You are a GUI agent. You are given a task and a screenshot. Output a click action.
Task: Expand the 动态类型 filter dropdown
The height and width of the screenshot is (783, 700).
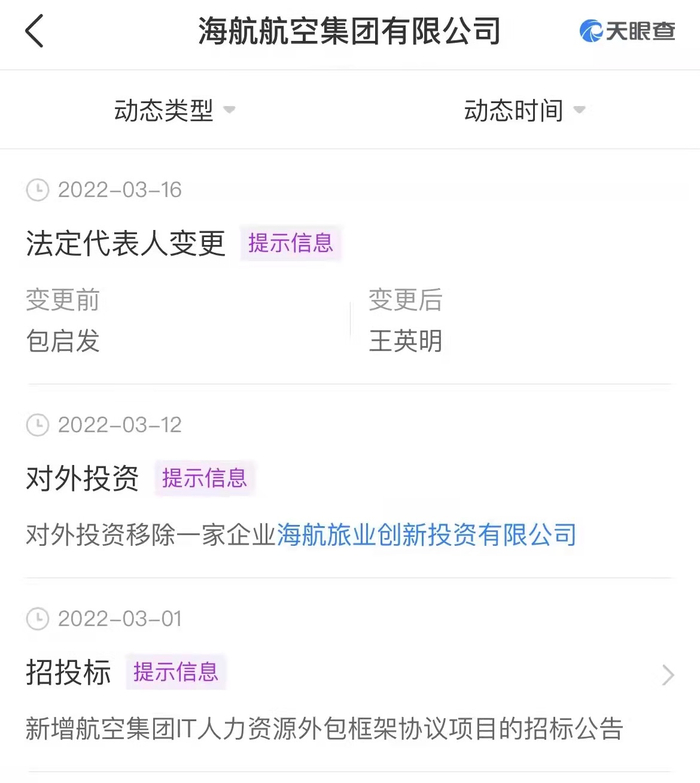(x=175, y=110)
